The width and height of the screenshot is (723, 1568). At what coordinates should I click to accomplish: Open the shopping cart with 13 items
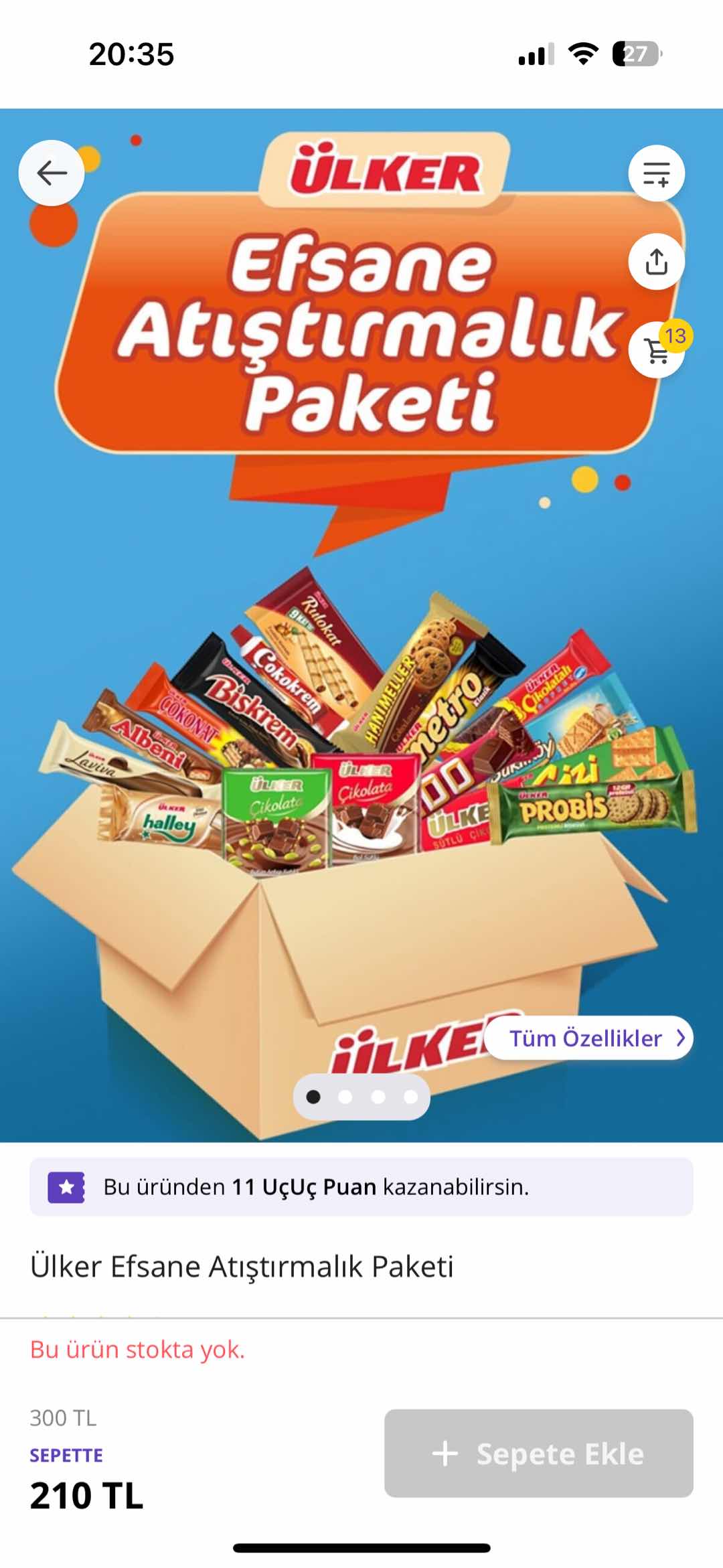click(657, 349)
